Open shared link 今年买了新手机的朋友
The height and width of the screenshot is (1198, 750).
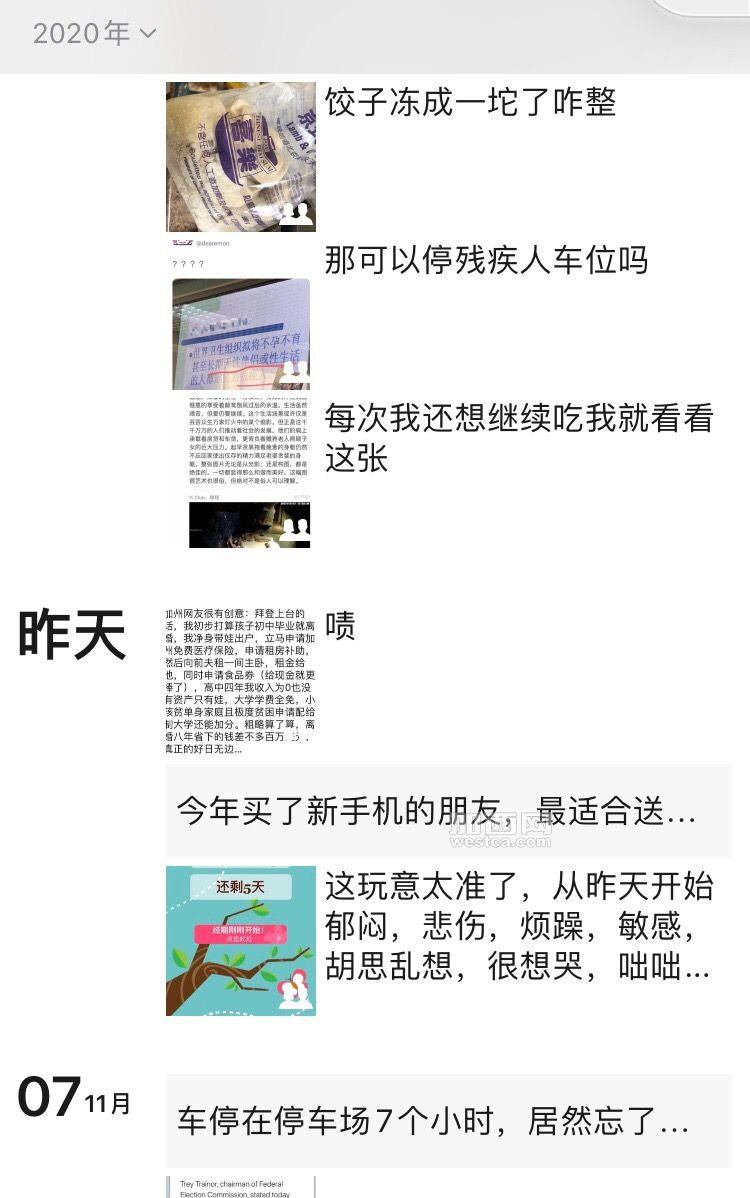pyautogui.click(x=449, y=811)
